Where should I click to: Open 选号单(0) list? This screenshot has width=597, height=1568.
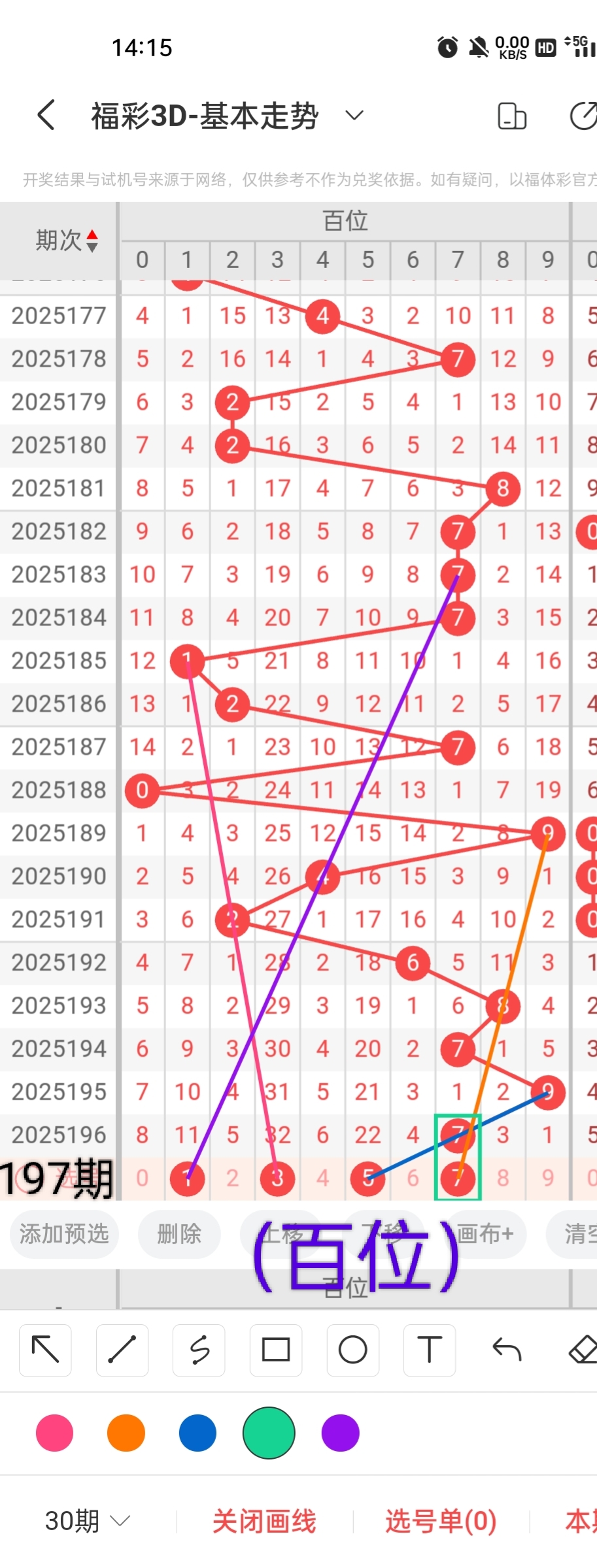441,1522
